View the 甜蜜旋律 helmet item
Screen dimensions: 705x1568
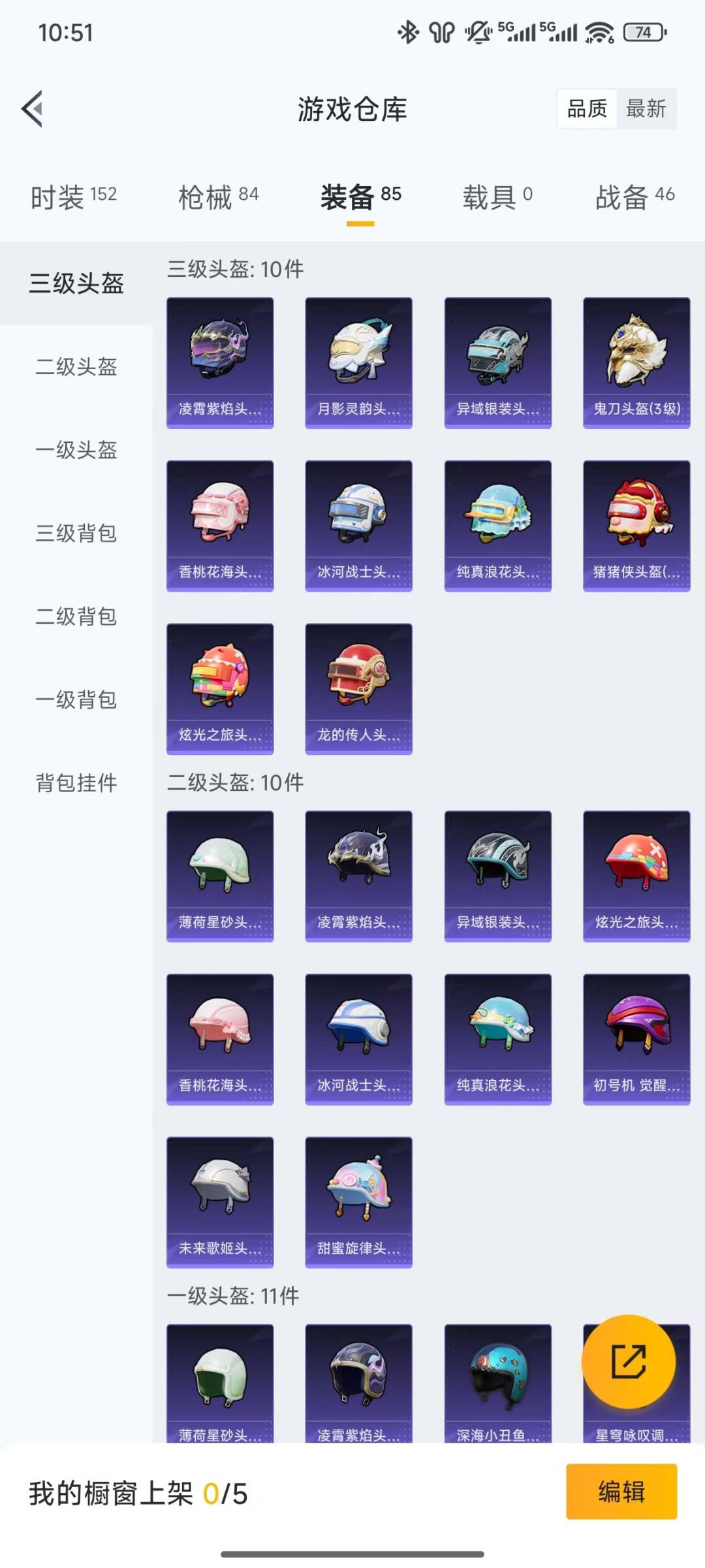click(x=358, y=1202)
